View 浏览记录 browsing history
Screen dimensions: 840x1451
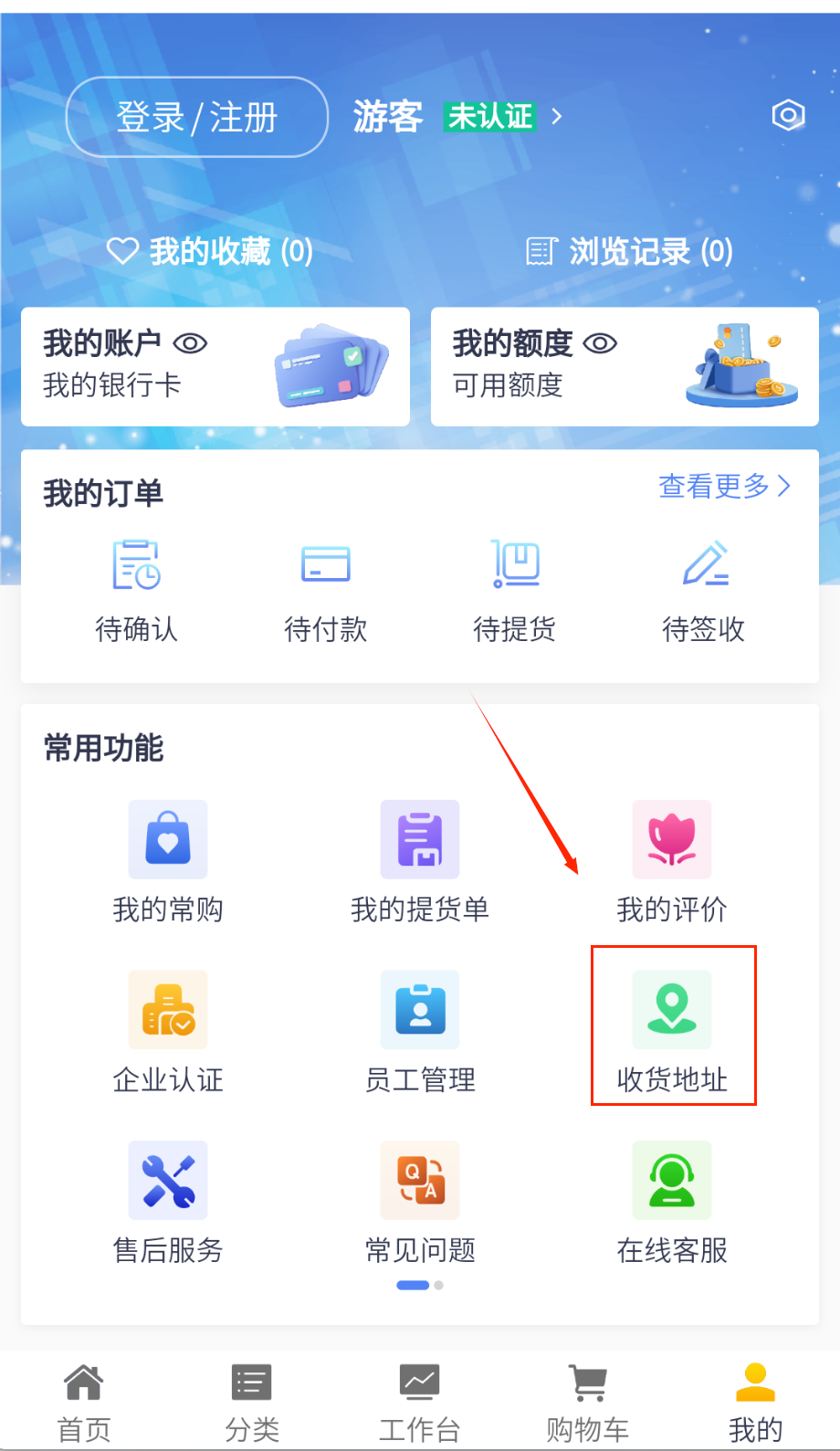tap(630, 251)
